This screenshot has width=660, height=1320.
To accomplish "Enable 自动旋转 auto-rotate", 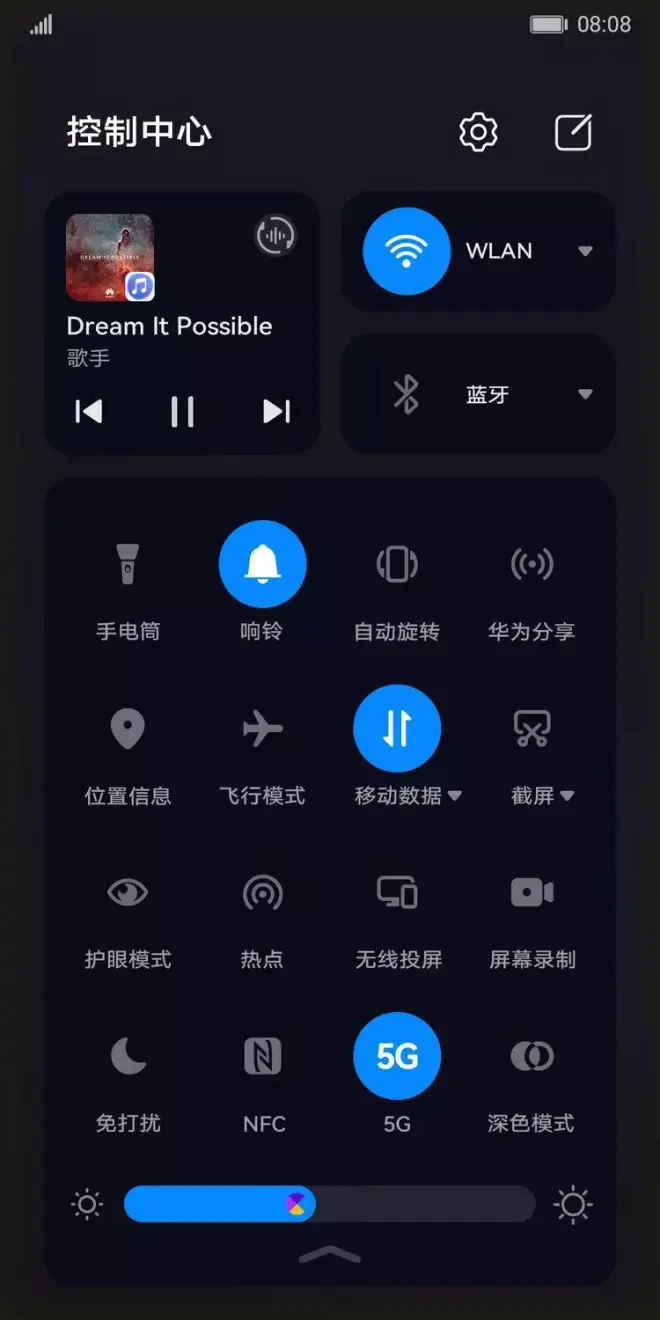I will (397, 564).
